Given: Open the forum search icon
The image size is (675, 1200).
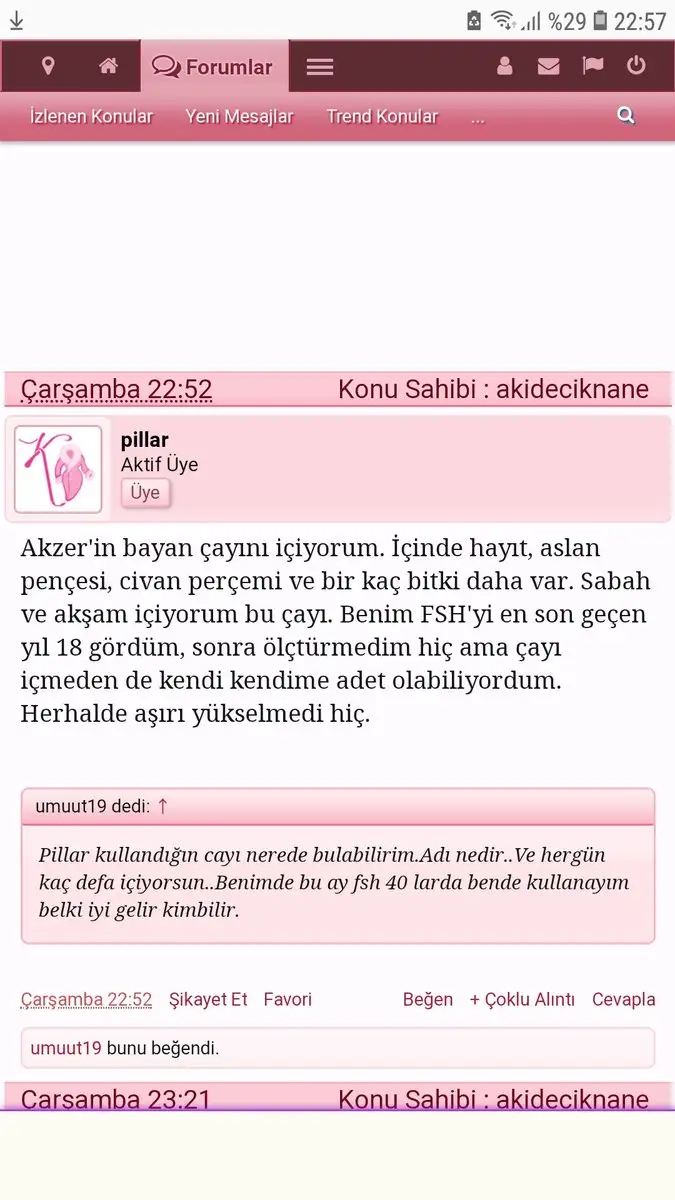Looking at the screenshot, I should (626, 116).
